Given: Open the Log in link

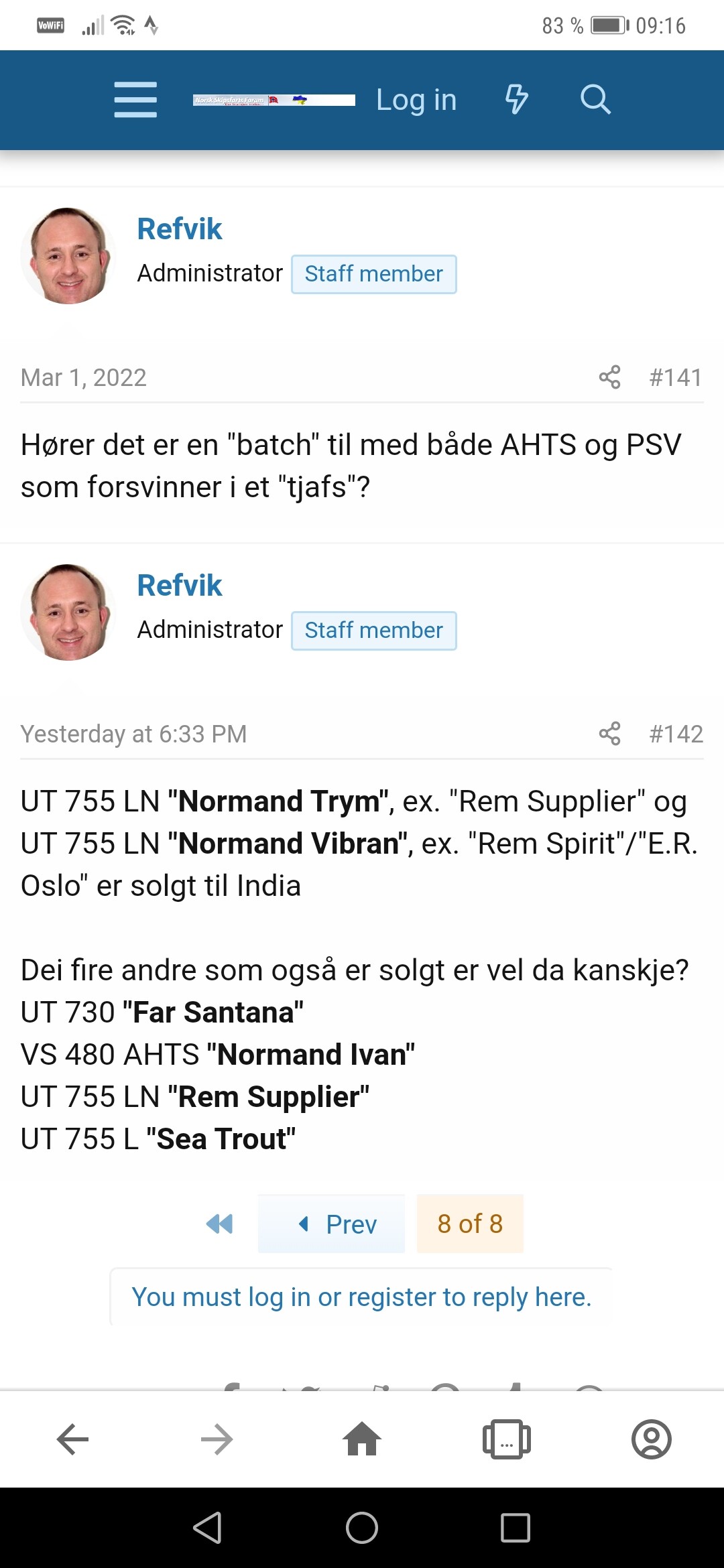Looking at the screenshot, I should pos(416,100).
